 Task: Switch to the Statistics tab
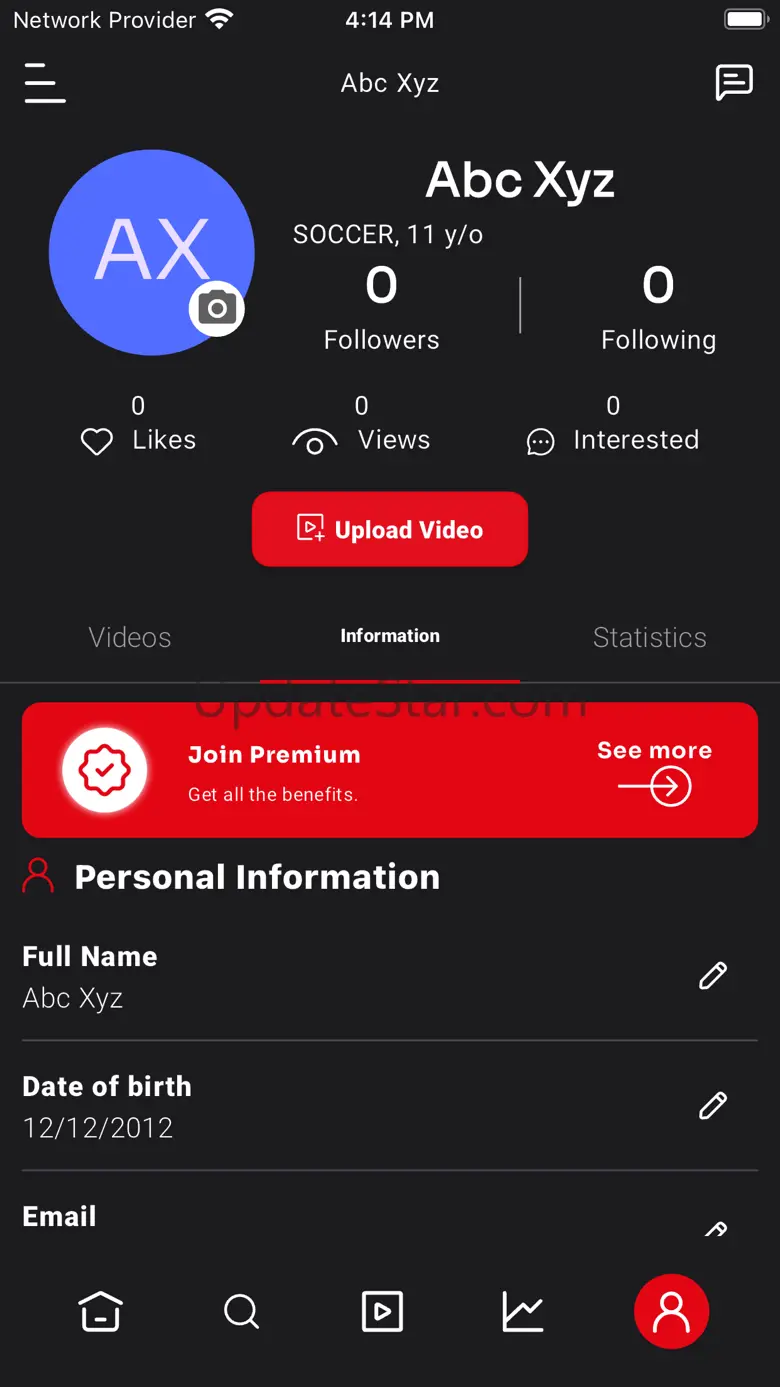(650, 637)
